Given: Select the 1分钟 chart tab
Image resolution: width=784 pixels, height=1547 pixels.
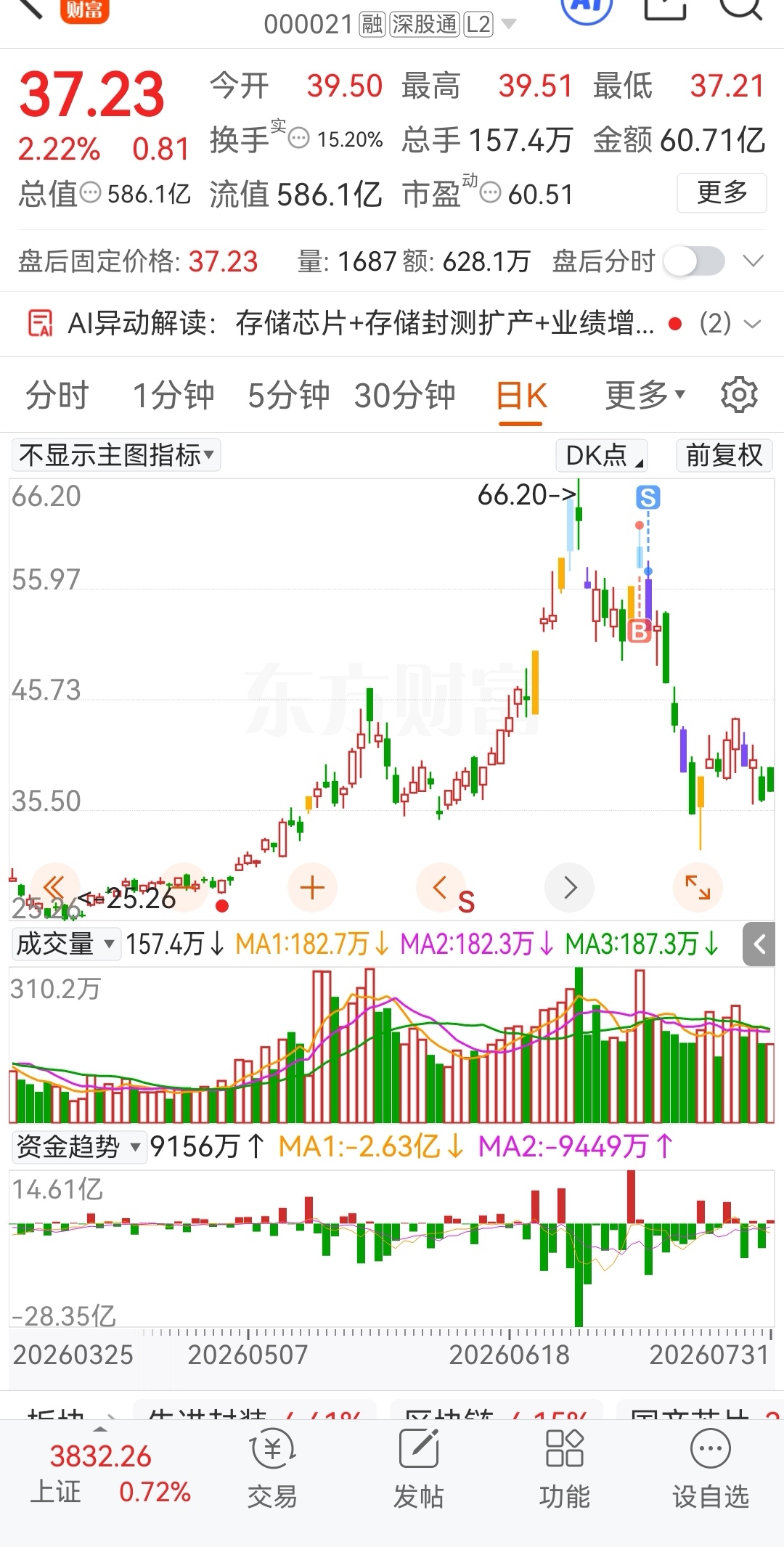Looking at the screenshot, I should [173, 396].
